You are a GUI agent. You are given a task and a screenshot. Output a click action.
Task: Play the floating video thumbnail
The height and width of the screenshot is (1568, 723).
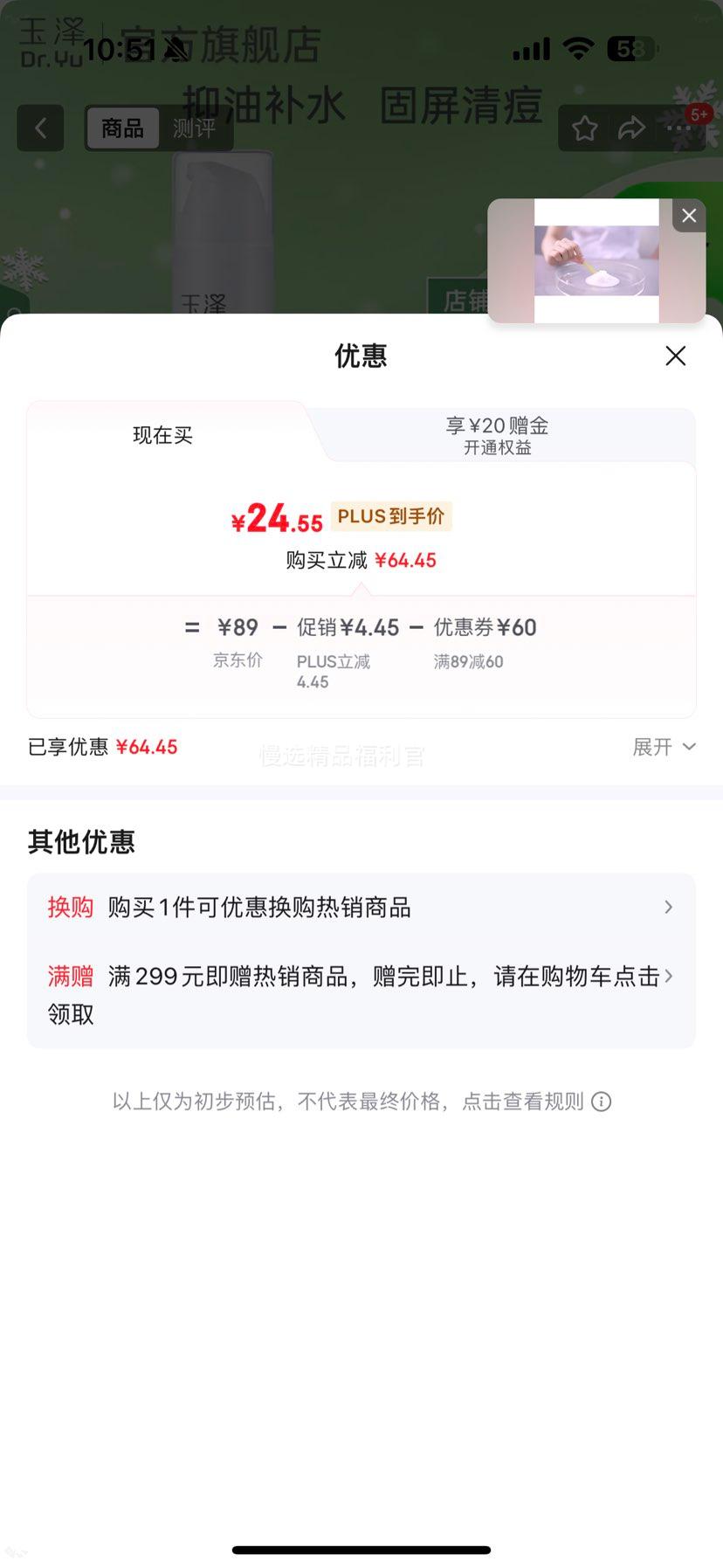coord(596,261)
